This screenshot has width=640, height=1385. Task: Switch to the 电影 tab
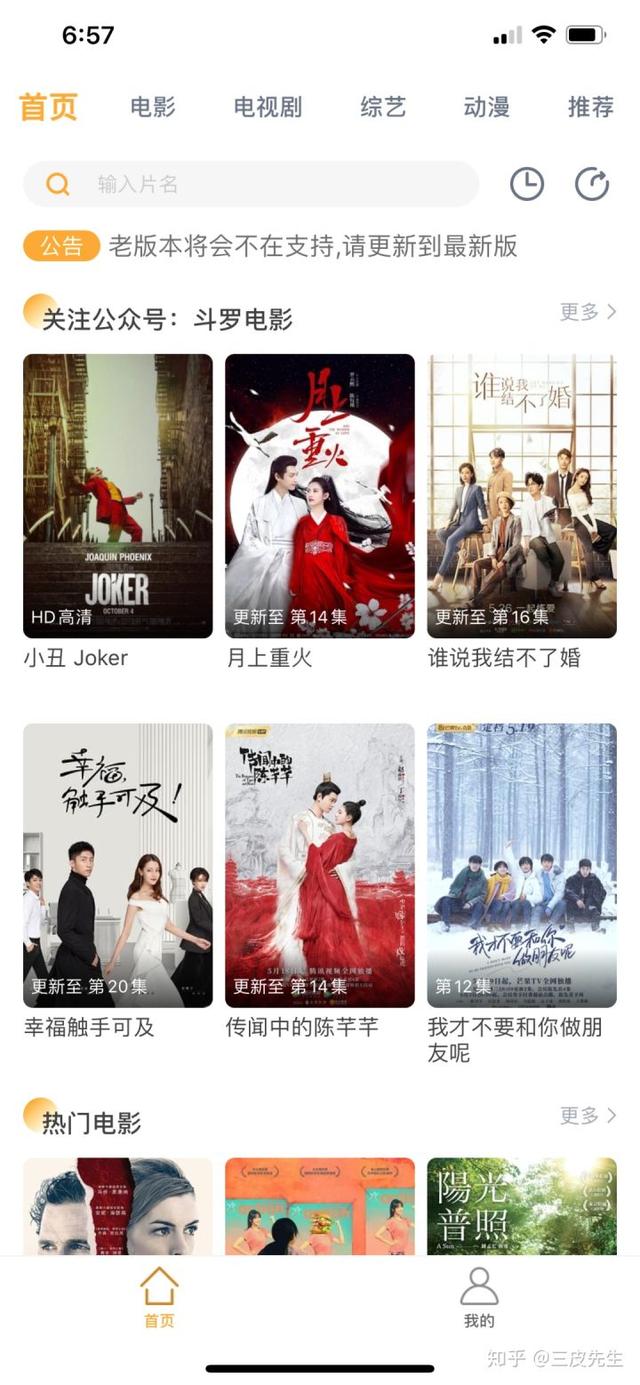pos(153,107)
